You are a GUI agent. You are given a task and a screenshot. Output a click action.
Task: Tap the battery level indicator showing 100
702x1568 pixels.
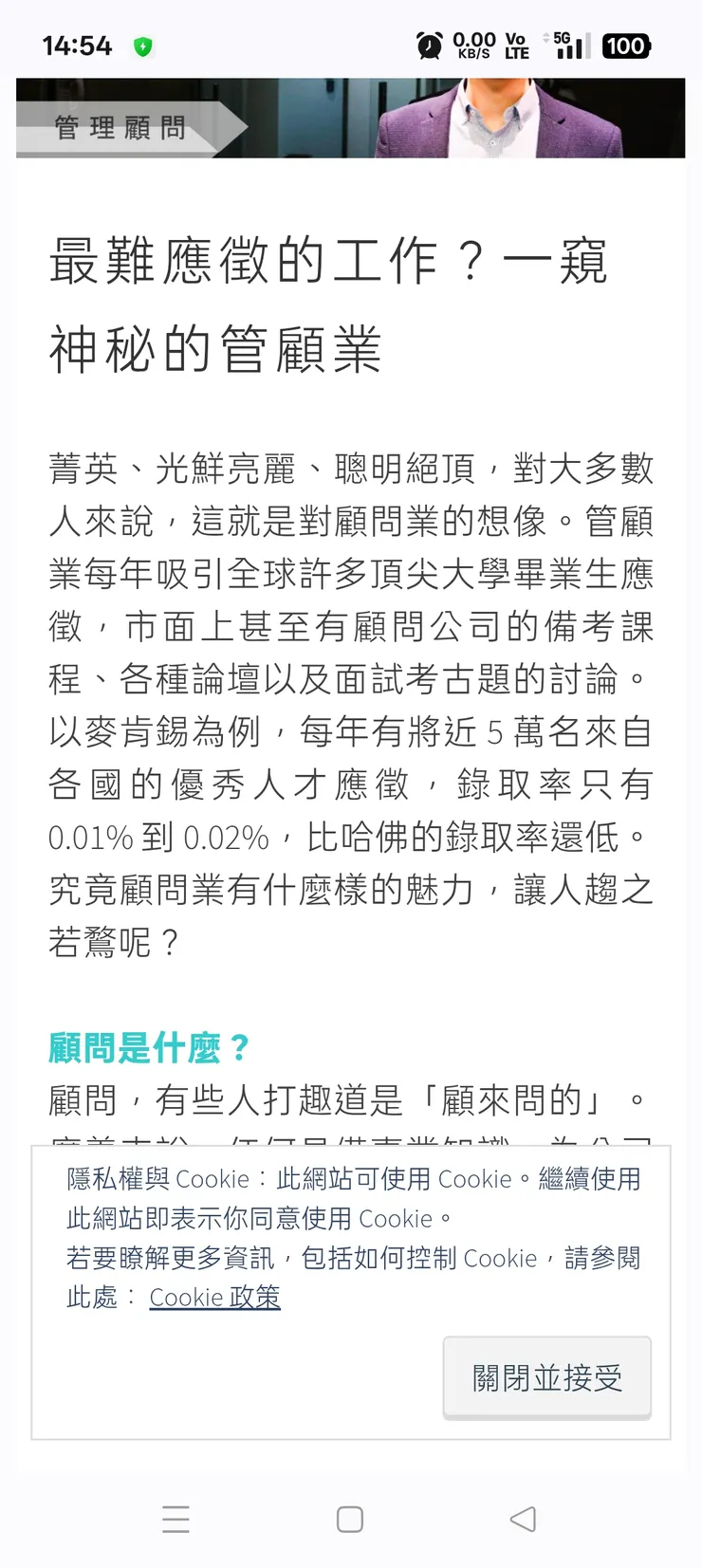[x=627, y=45]
